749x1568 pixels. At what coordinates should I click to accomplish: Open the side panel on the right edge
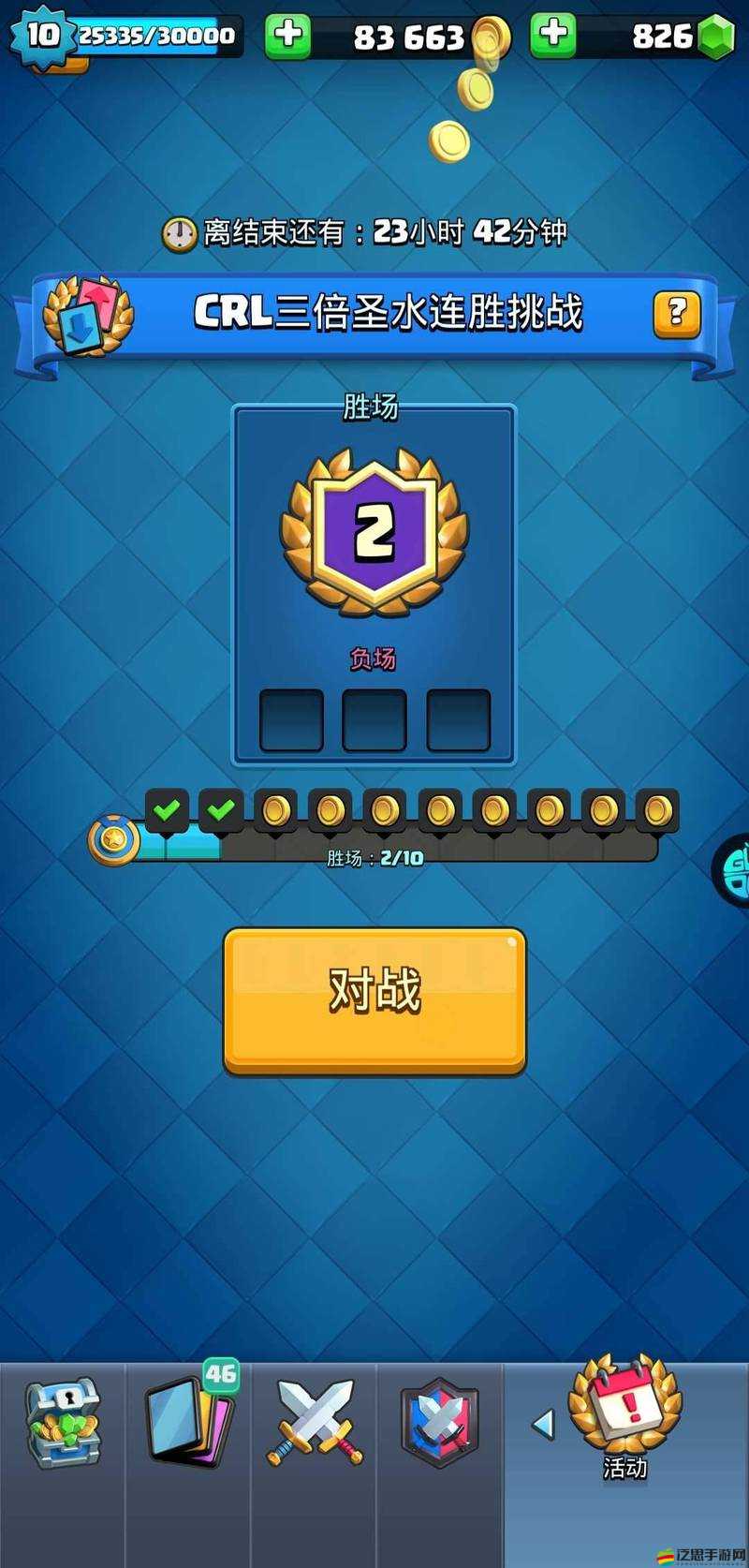(733, 869)
